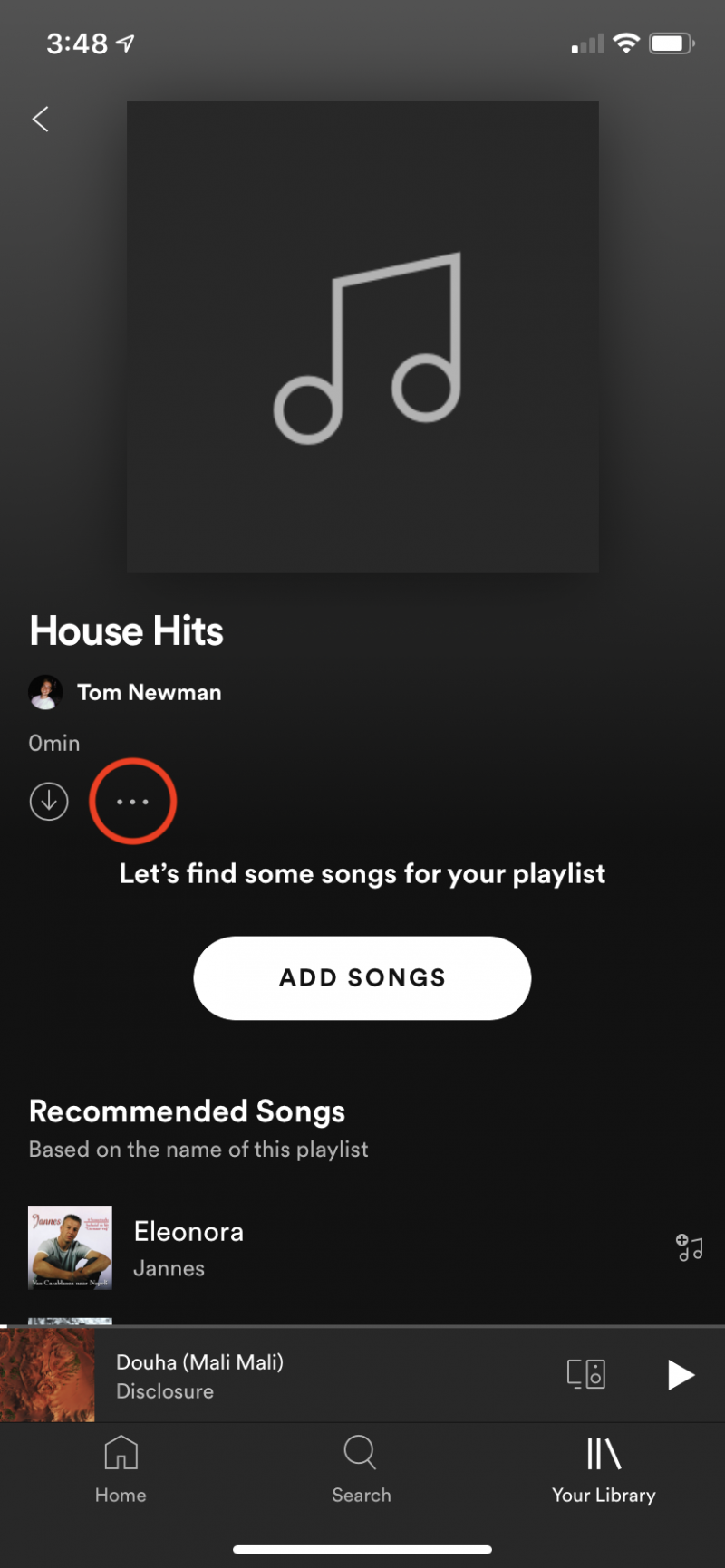725x1568 pixels.
Task: Open the devices available picker
Action: click(586, 1374)
